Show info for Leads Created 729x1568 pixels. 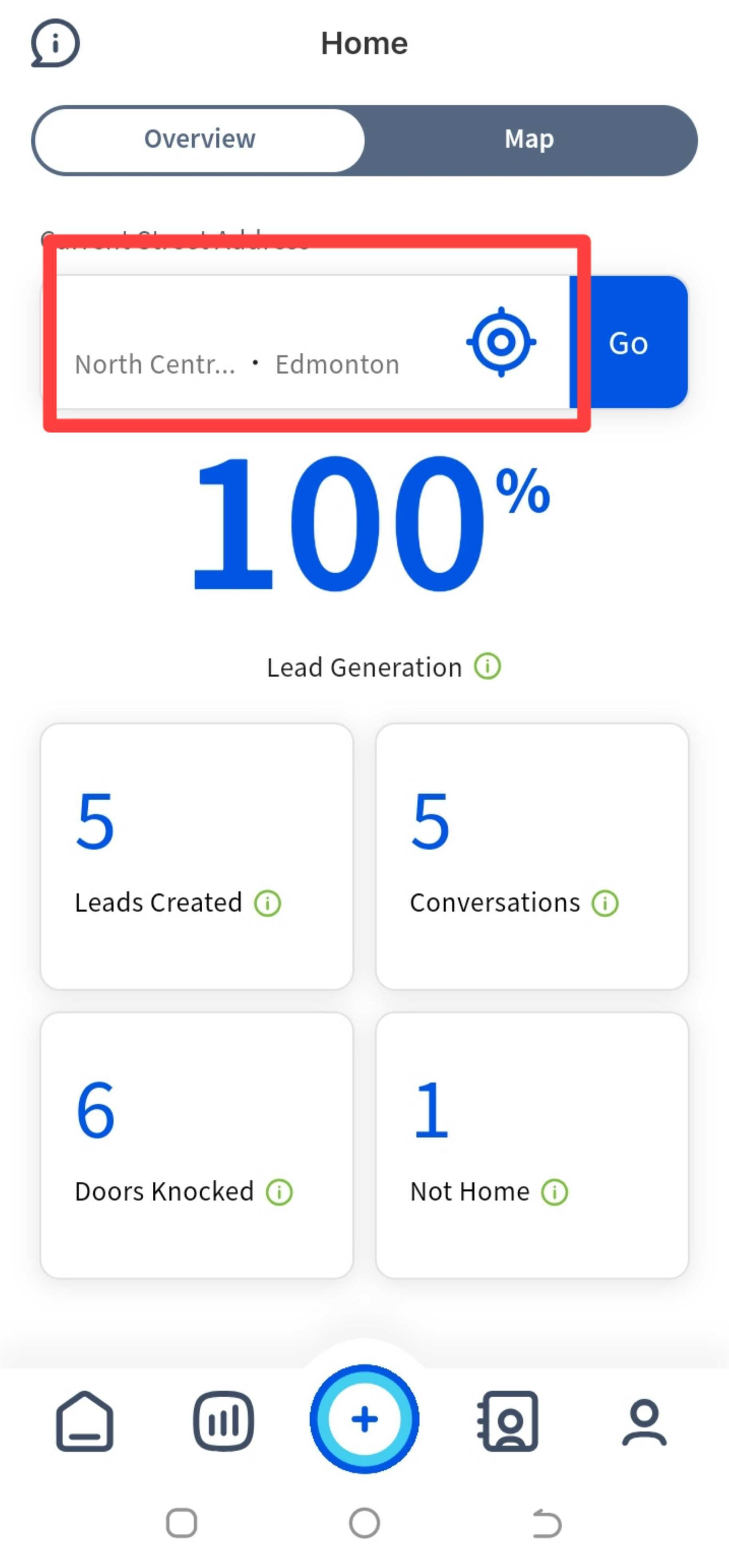(268, 903)
